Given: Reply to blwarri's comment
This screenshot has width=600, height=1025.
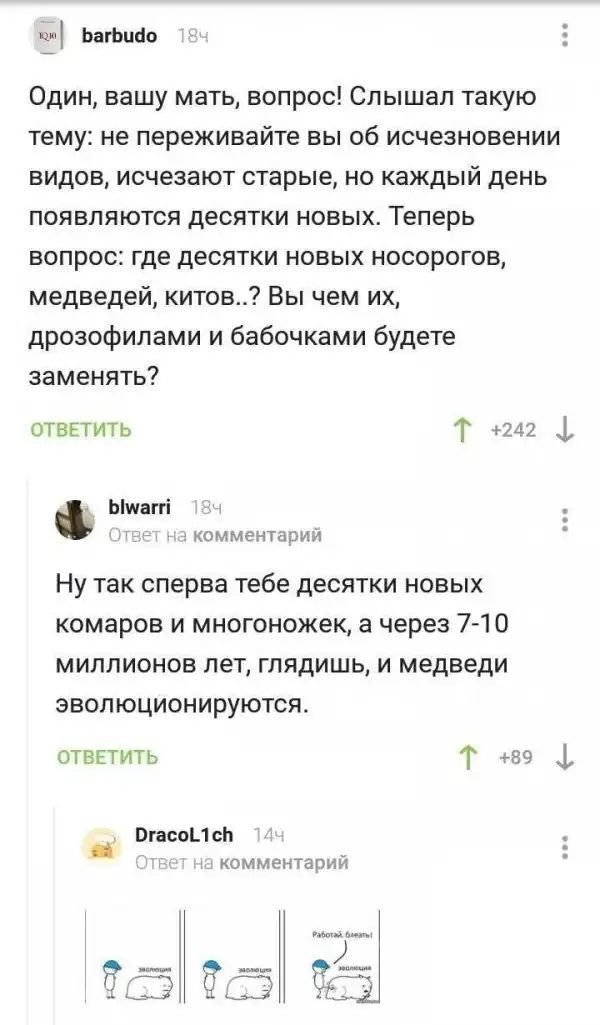Looking at the screenshot, I should coord(106,757).
